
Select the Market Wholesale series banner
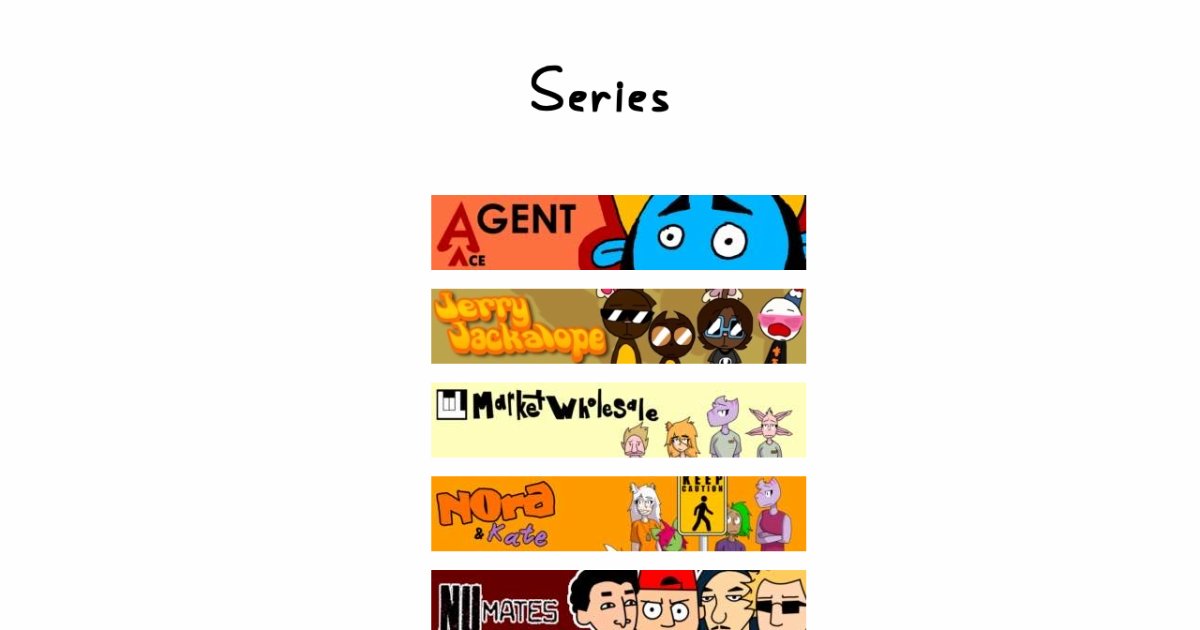click(x=618, y=420)
